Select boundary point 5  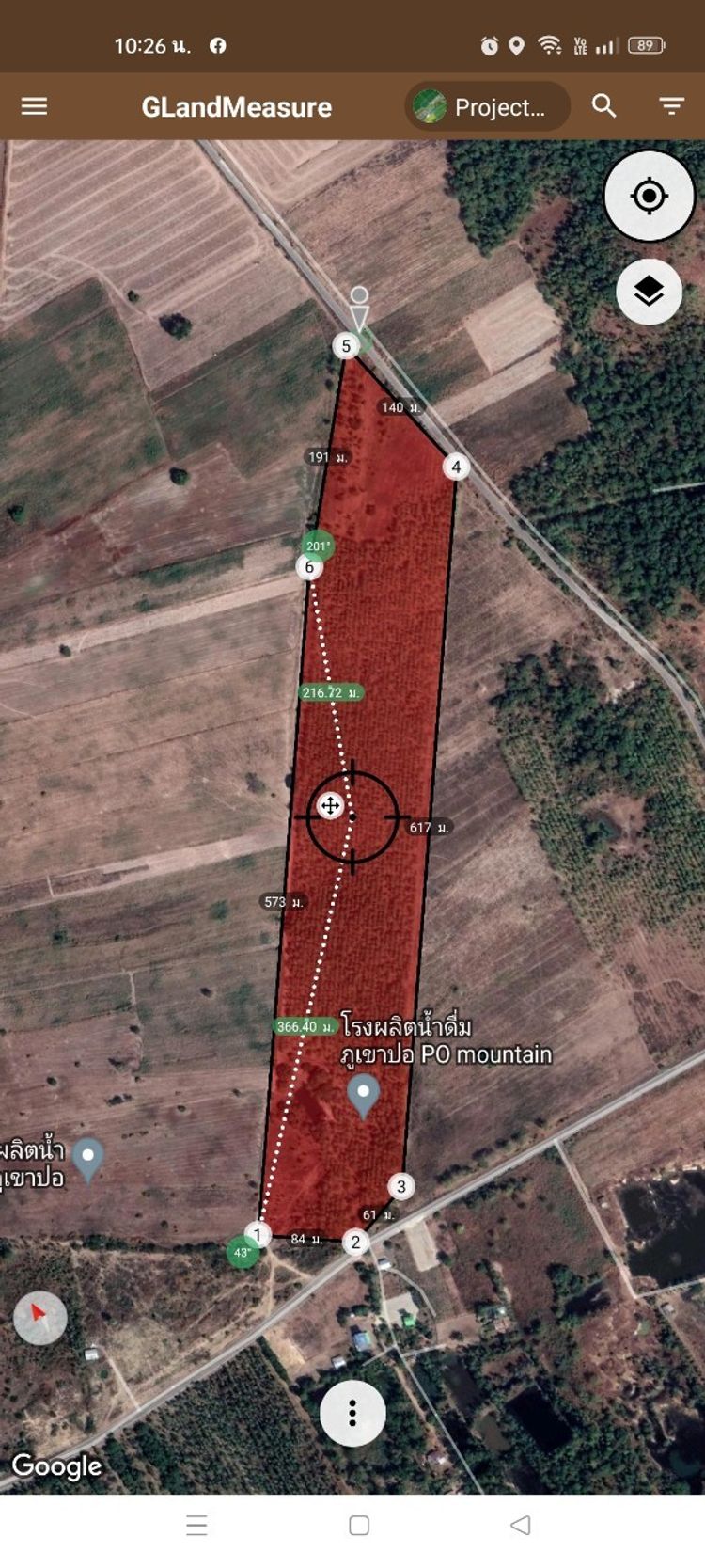point(346,345)
